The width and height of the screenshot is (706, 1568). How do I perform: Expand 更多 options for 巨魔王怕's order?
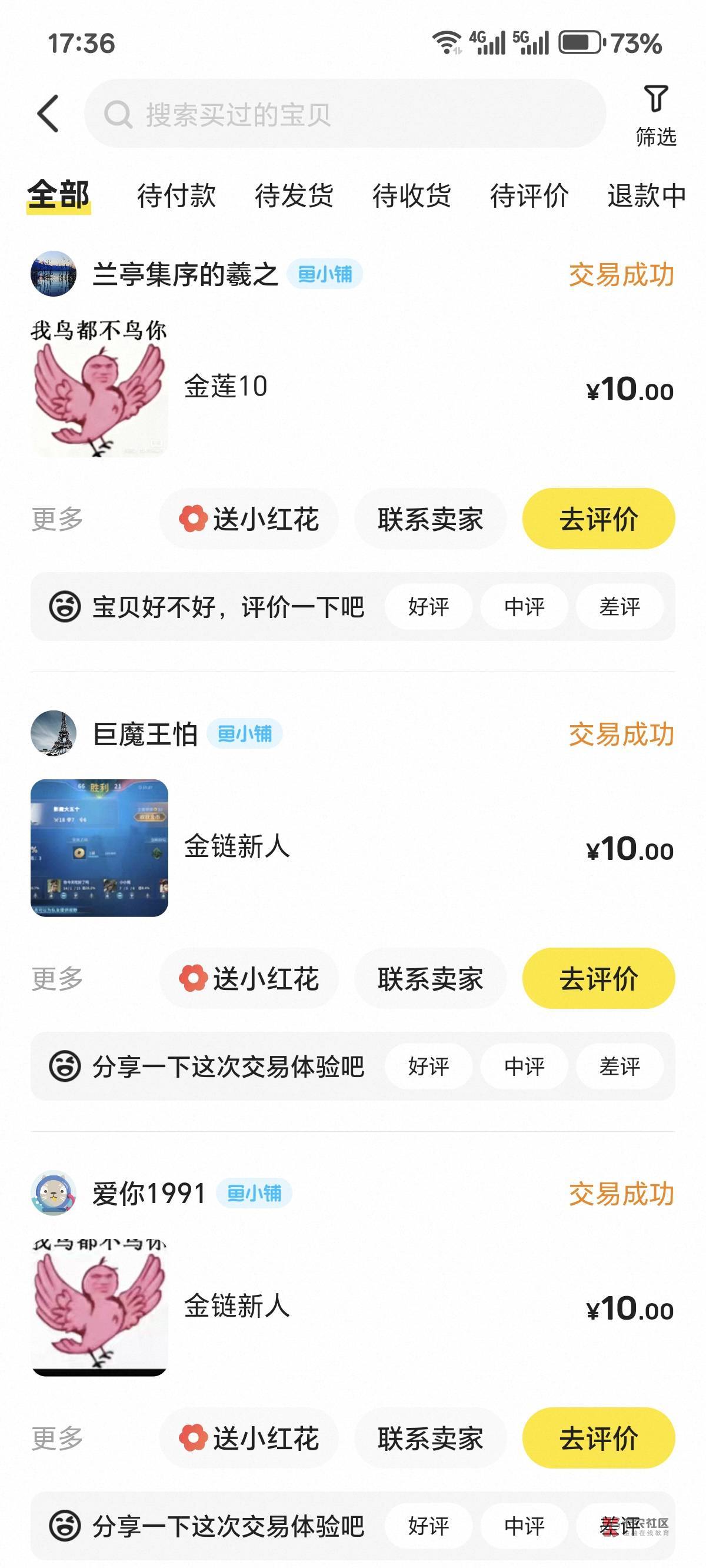tap(57, 979)
